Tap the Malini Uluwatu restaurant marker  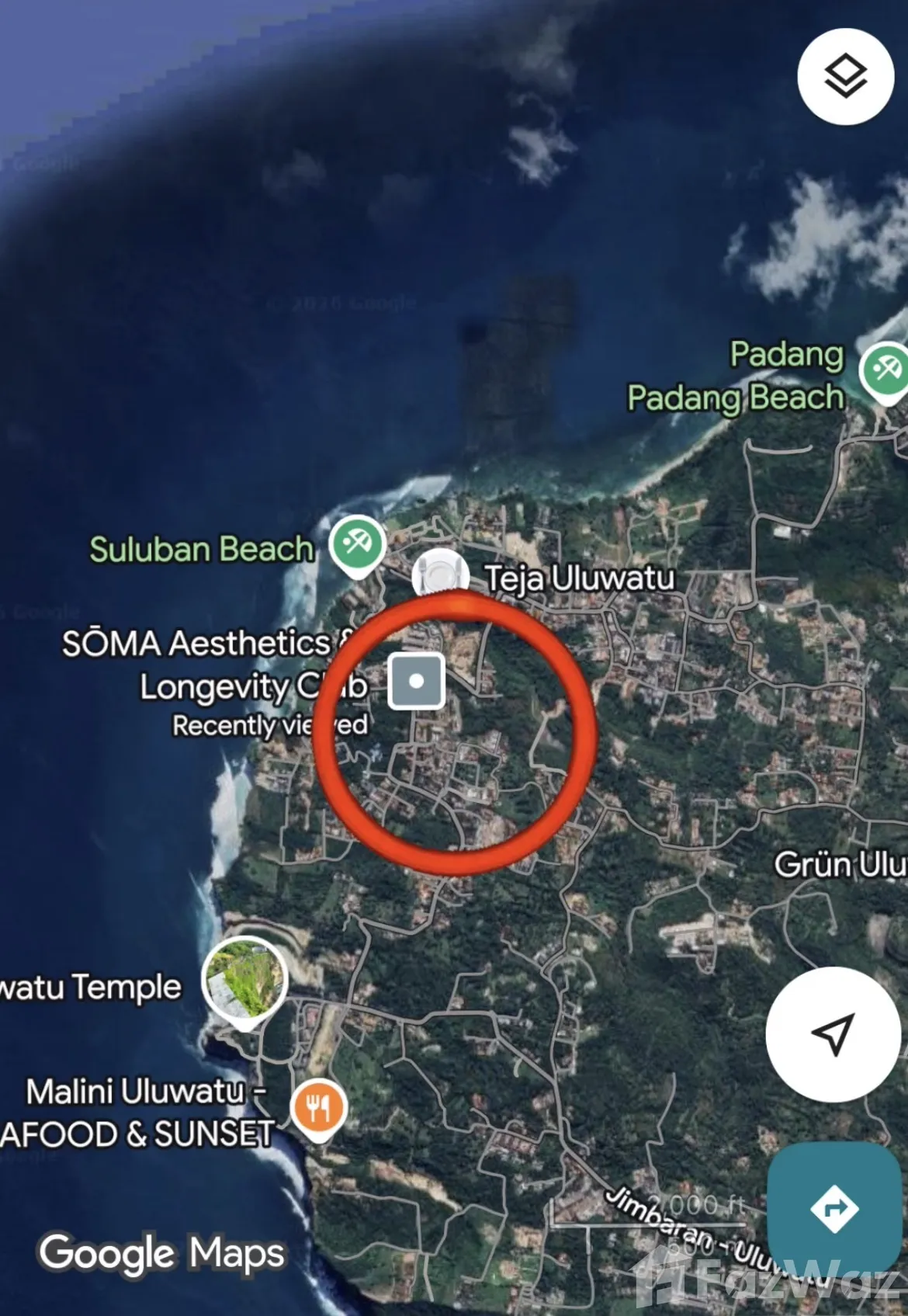point(319,1109)
